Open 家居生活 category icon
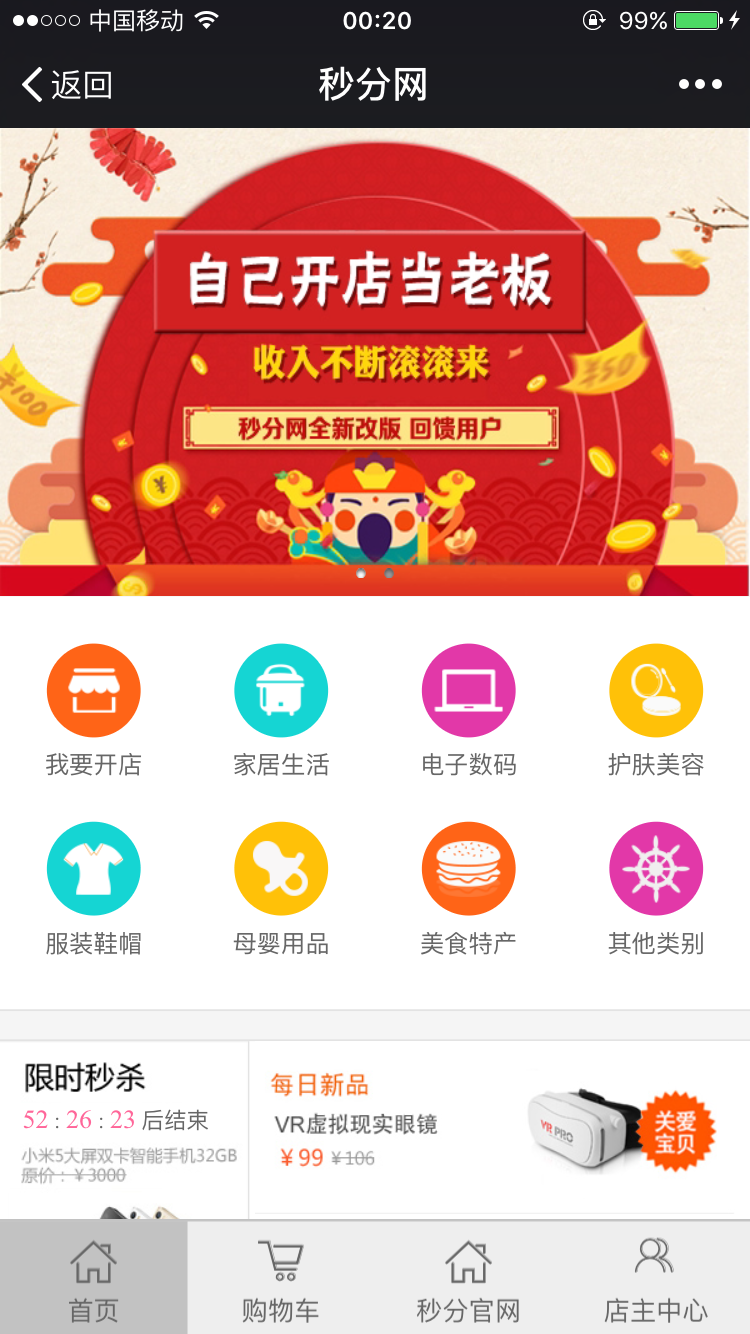This screenshot has width=750, height=1334. pos(281,690)
